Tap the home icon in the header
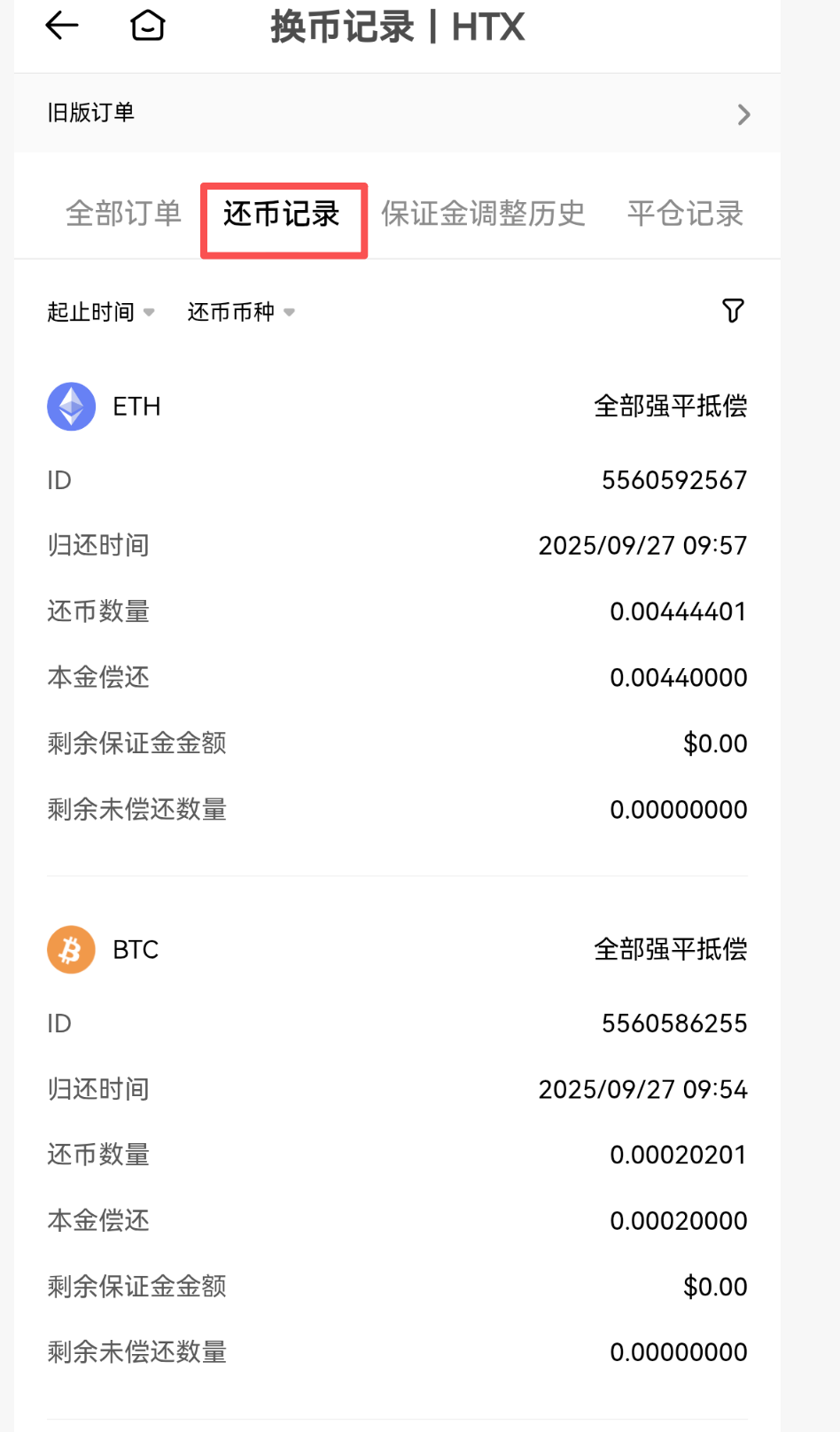 (x=147, y=26)
